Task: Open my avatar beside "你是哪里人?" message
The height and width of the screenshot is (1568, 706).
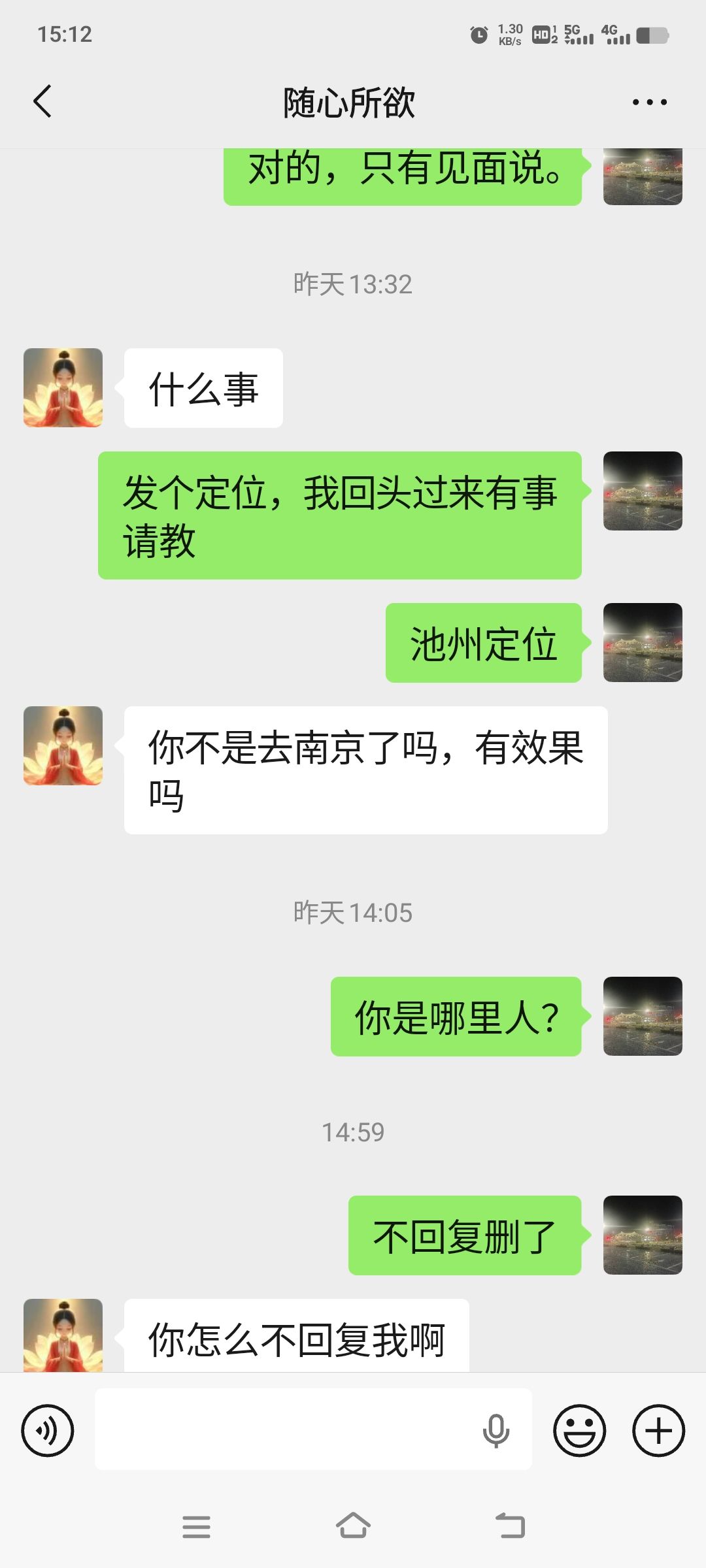Action: pos(643,1016)
